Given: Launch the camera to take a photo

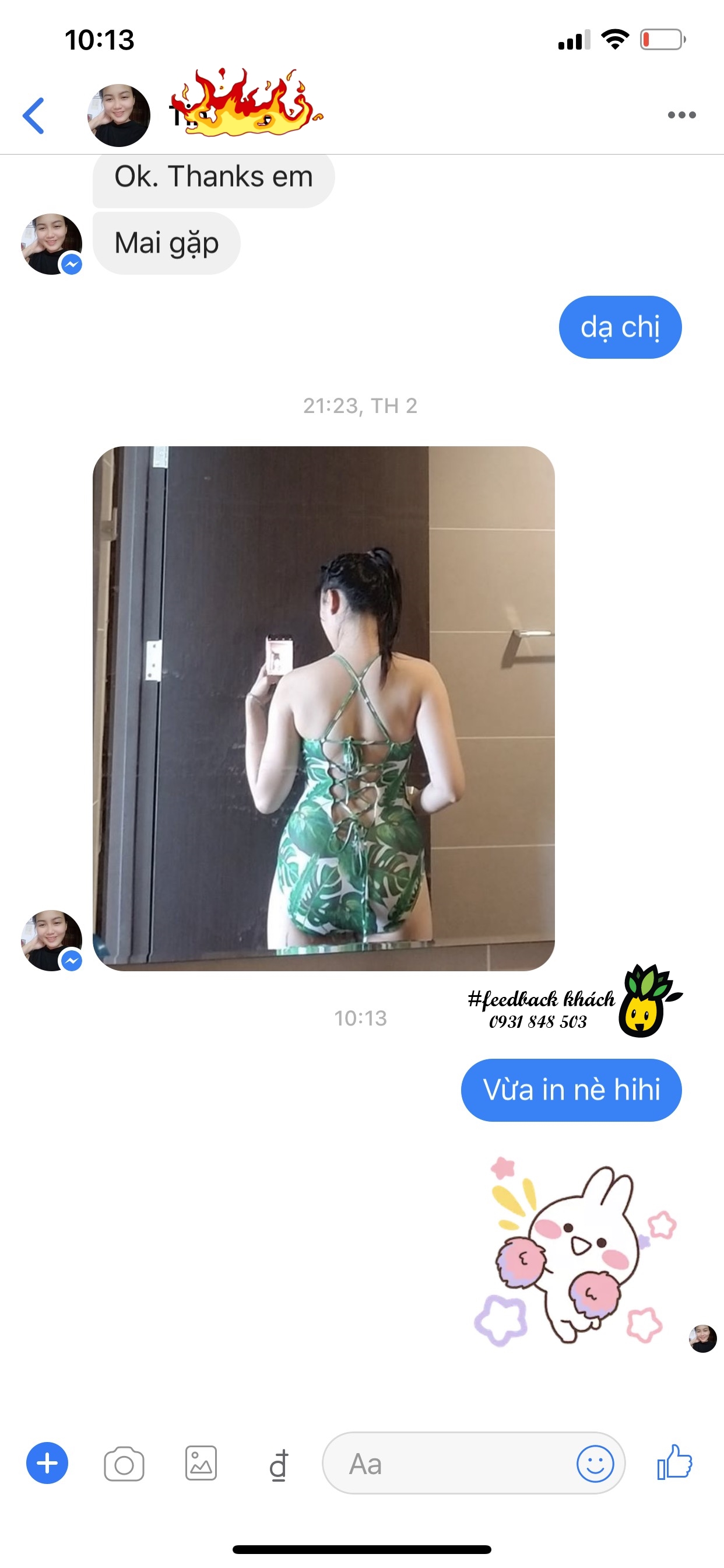Looking at the screenshot, I should pyautogui.click(x=124, y=1464).
